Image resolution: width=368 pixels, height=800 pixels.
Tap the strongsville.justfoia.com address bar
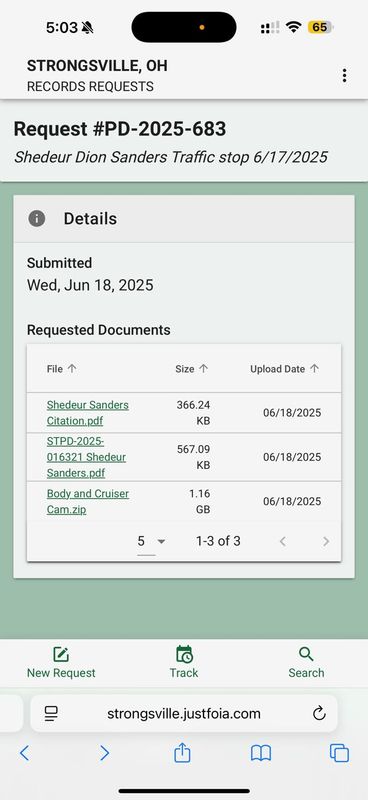pos(184,713)
